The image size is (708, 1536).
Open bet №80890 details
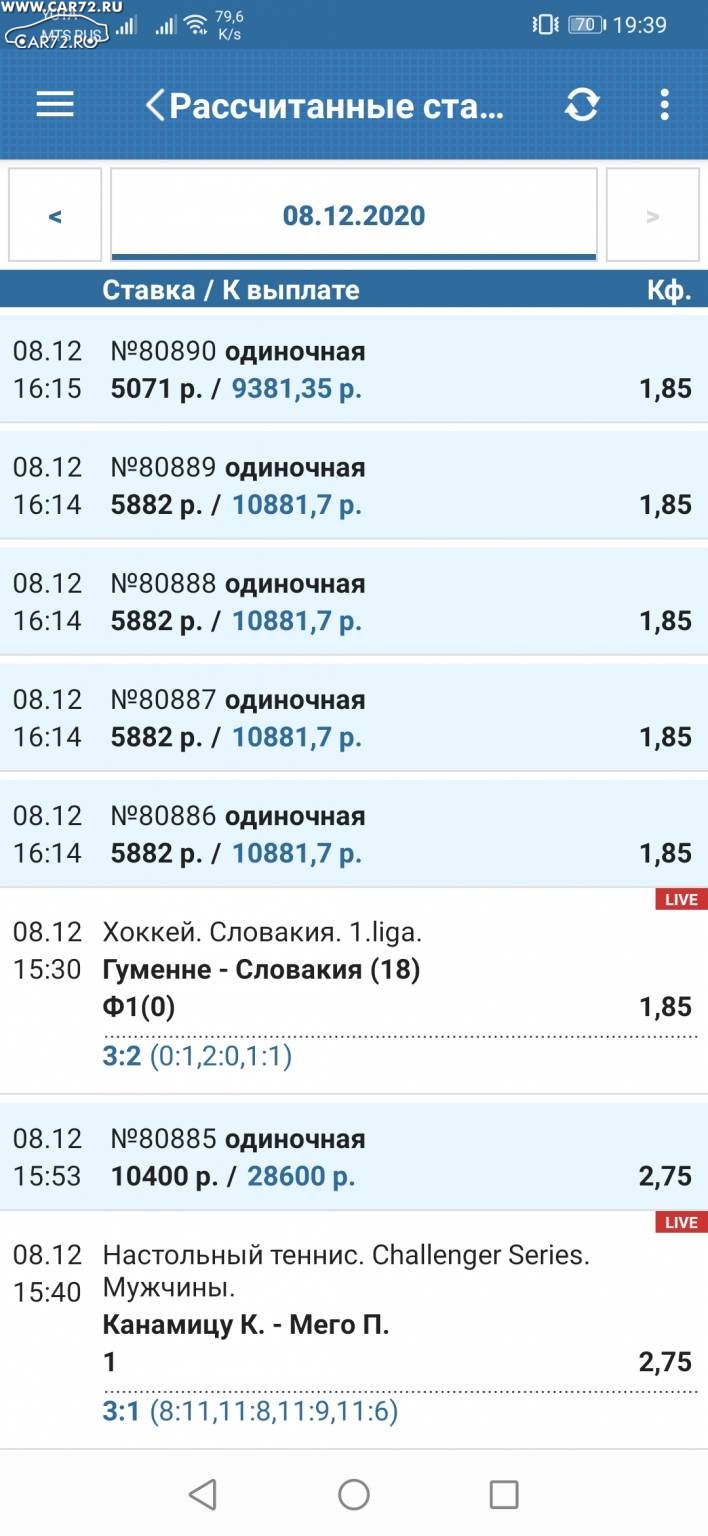point(354,370)
